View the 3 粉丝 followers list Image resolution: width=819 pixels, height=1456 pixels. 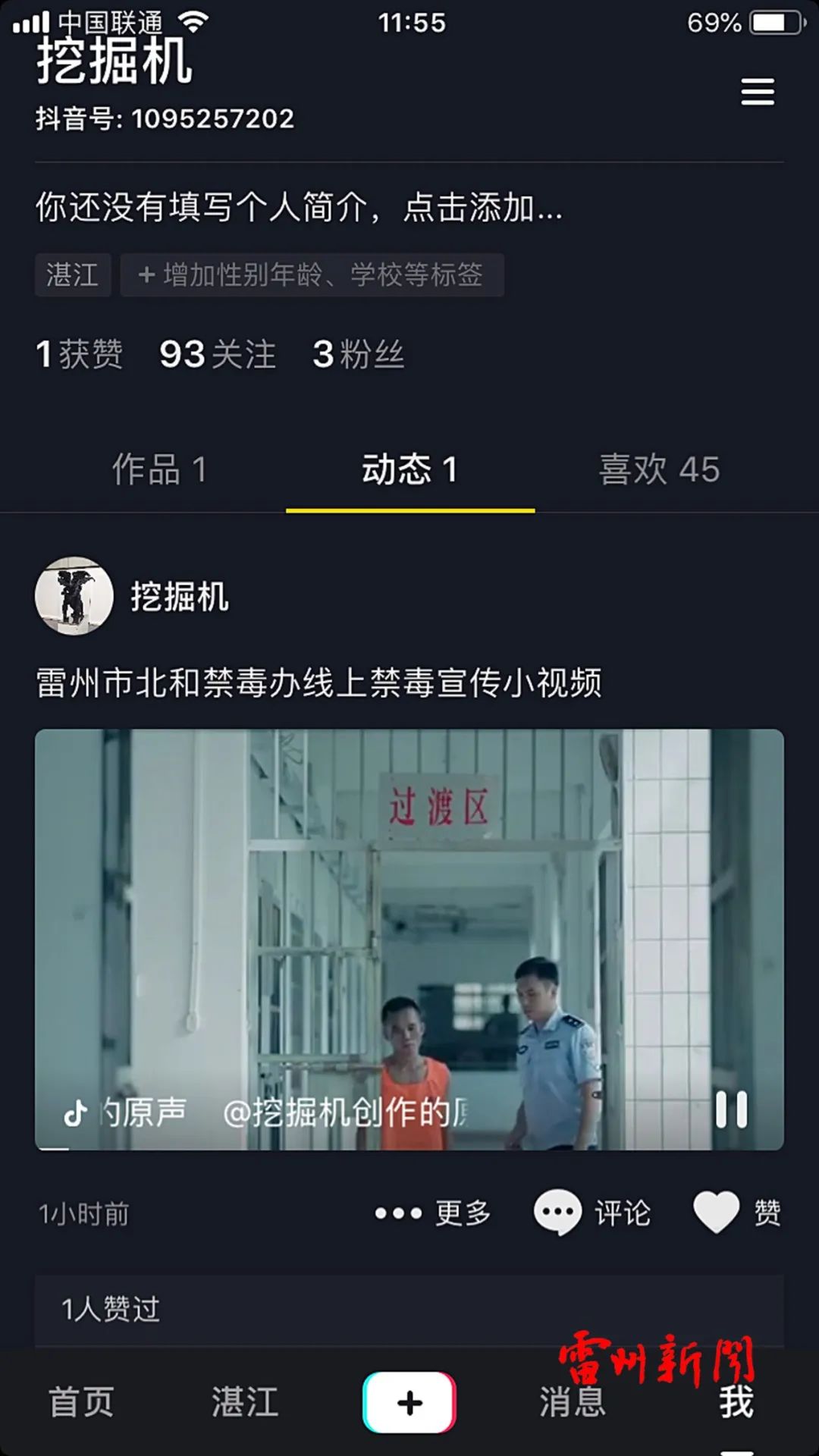click(358, 354)
